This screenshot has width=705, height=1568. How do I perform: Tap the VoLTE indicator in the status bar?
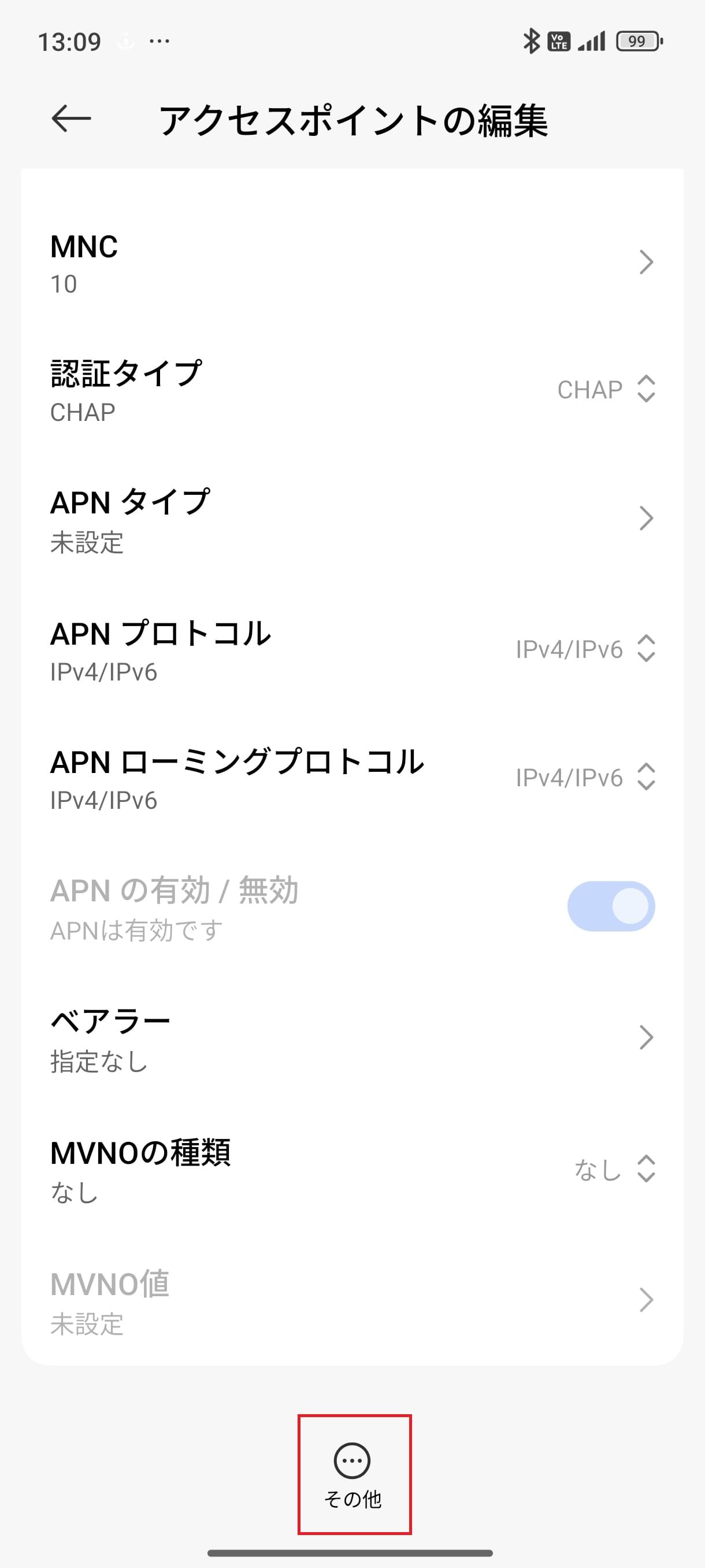(559, 41)
